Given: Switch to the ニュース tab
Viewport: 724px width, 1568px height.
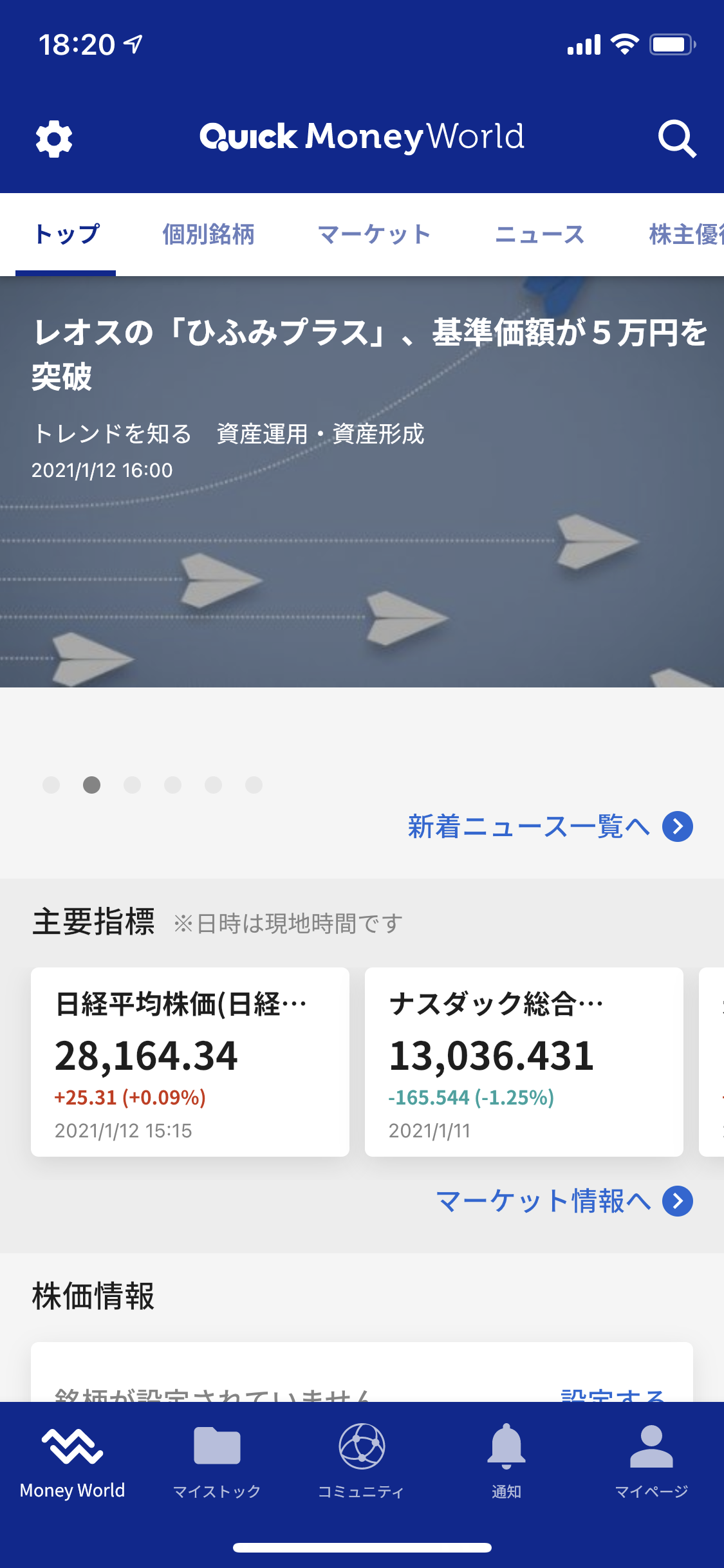Looking at the screenshot, I should [539, 234].
